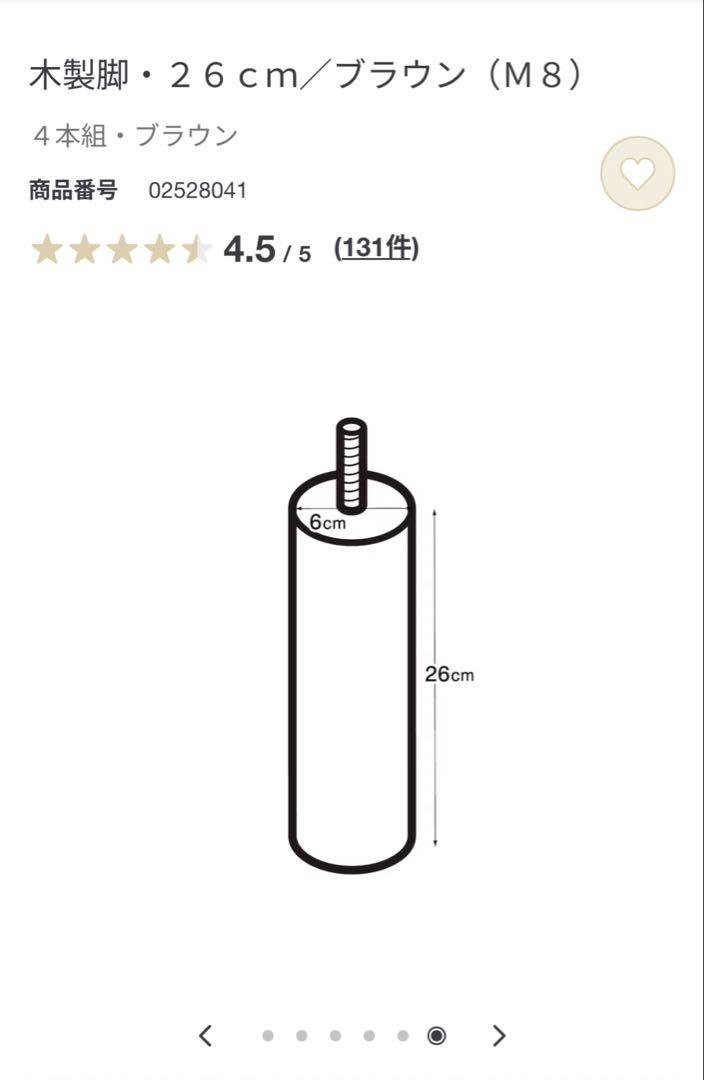
Task: Jump to the first image dot
Action: [268, 1036]
